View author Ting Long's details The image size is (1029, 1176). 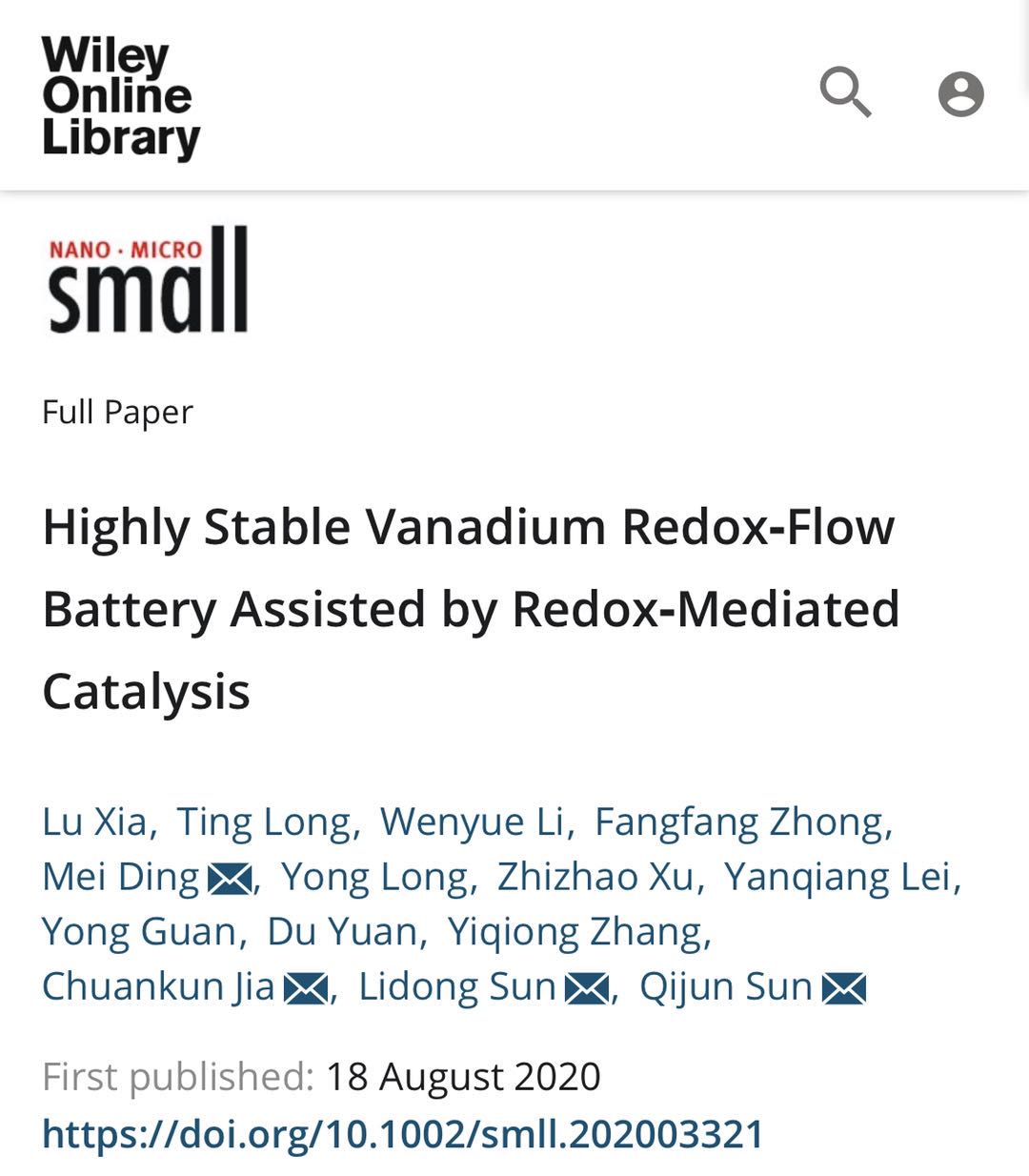265,821
